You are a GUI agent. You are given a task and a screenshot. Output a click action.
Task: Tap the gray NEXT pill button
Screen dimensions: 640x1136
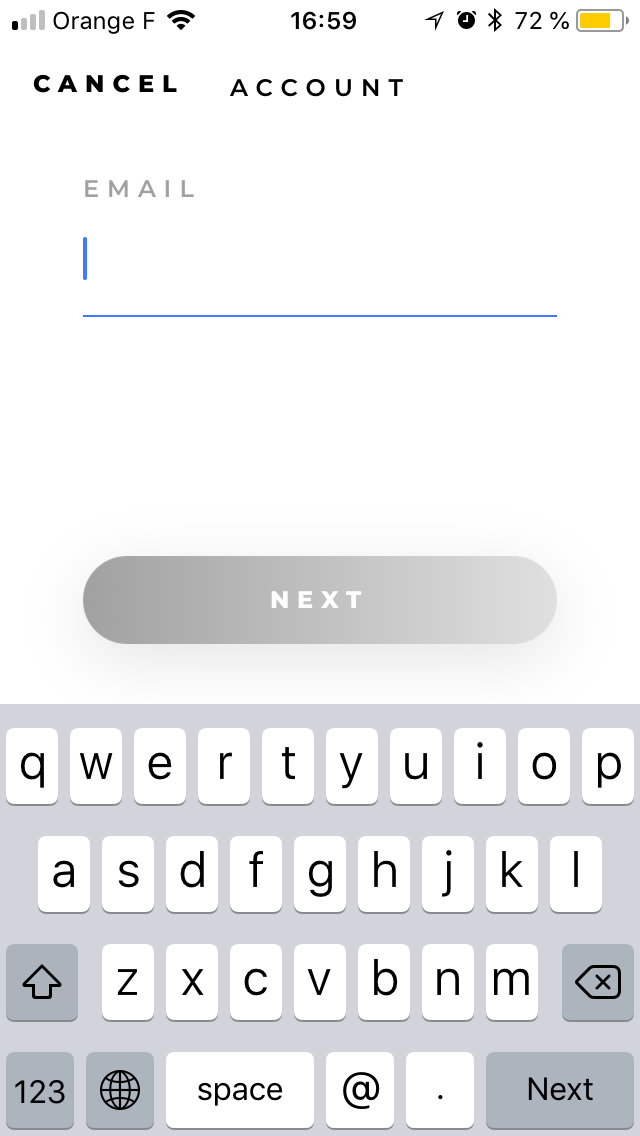[x=319, y=600]
